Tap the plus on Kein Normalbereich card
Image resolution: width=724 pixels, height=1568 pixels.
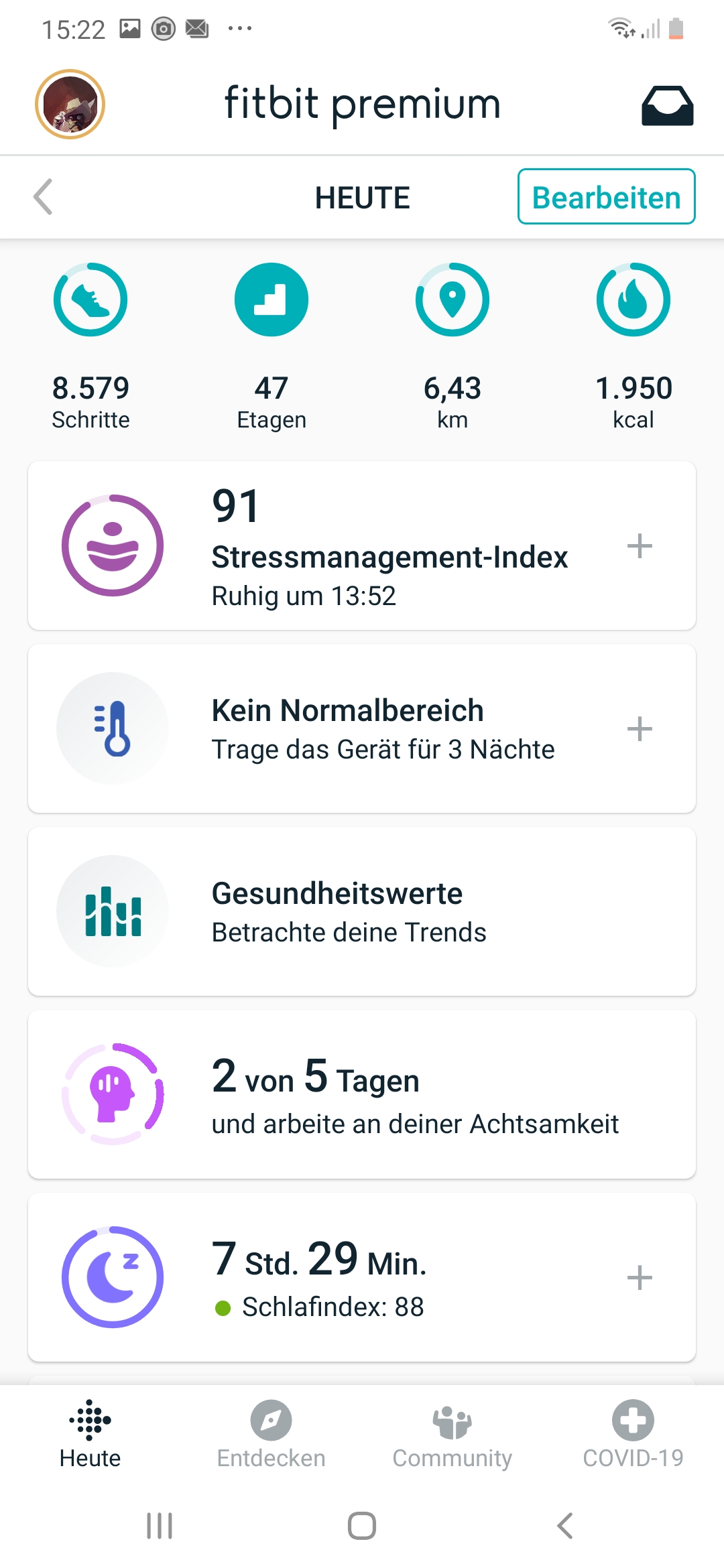[640, 728]
